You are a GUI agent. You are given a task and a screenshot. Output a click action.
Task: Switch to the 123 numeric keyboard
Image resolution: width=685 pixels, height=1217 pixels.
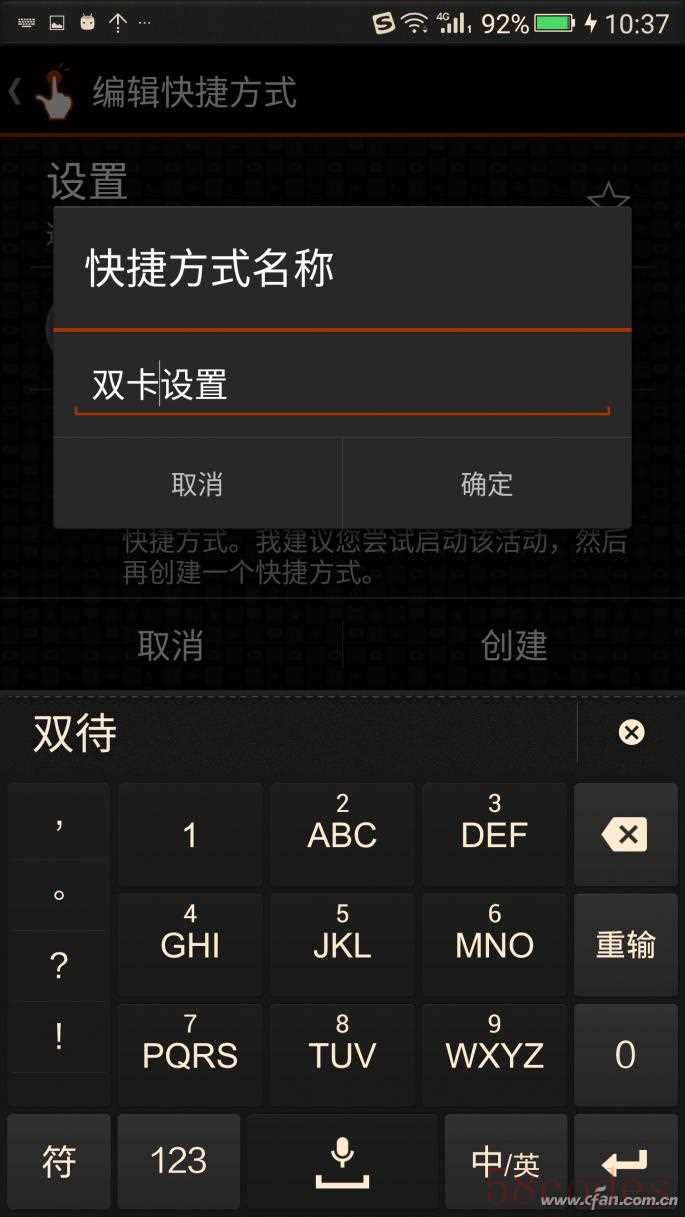[x=178, y=1162]
